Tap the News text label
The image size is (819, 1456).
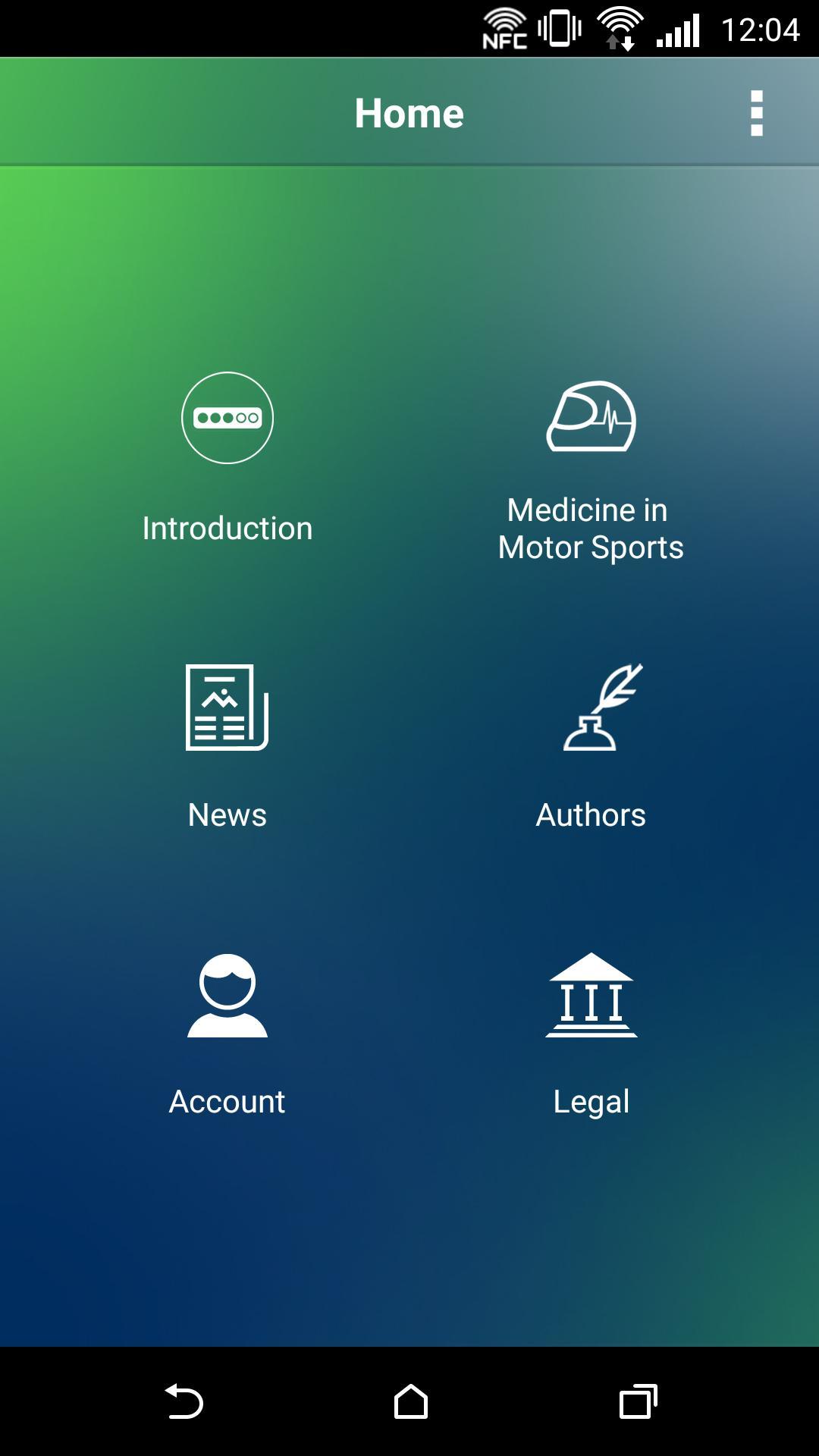coord(227,815)
